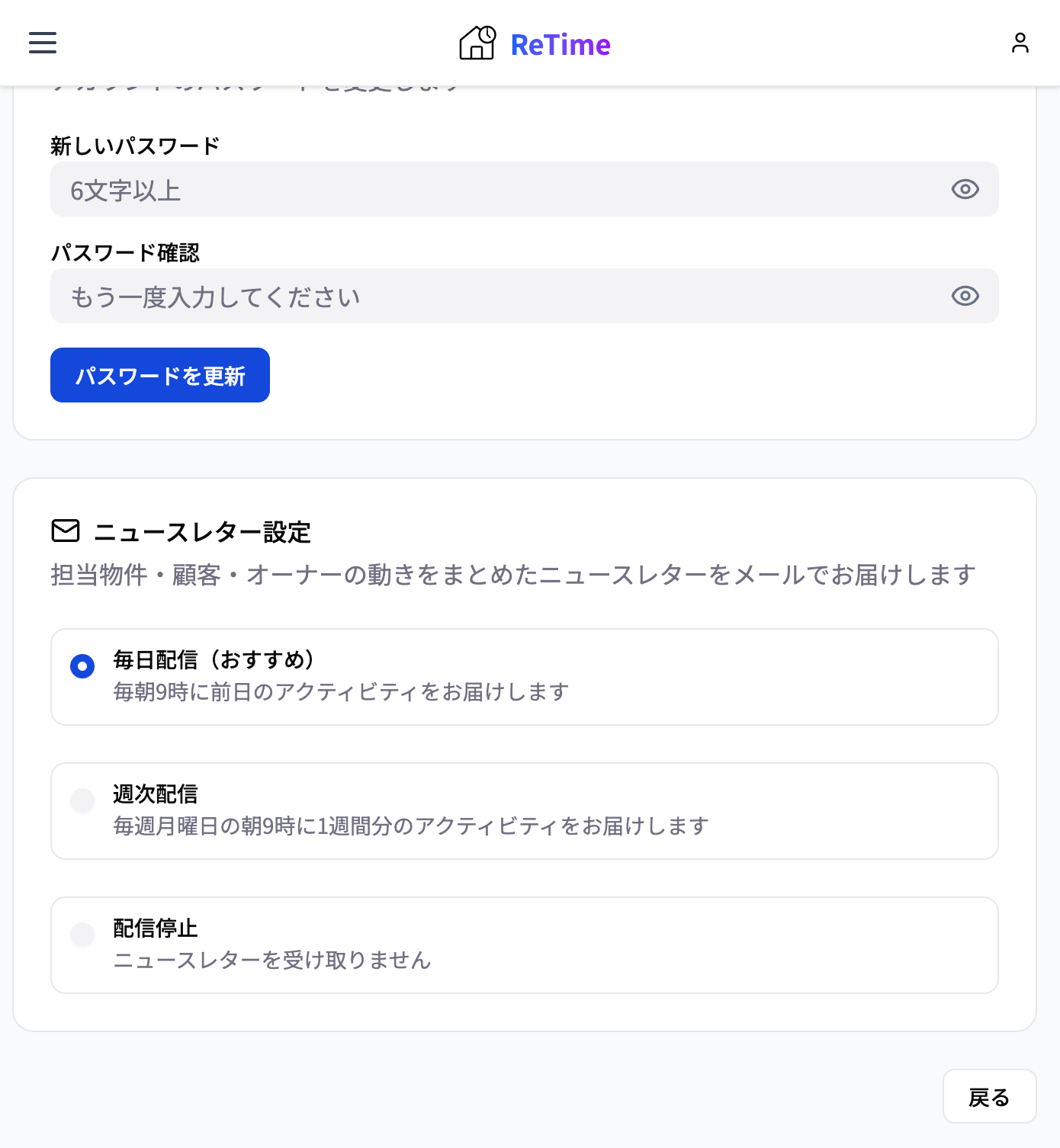The height and width of the screenshot is (1148, 1060).
Task: Choose 配信停止 to stop newsletters
Action: 82,935
